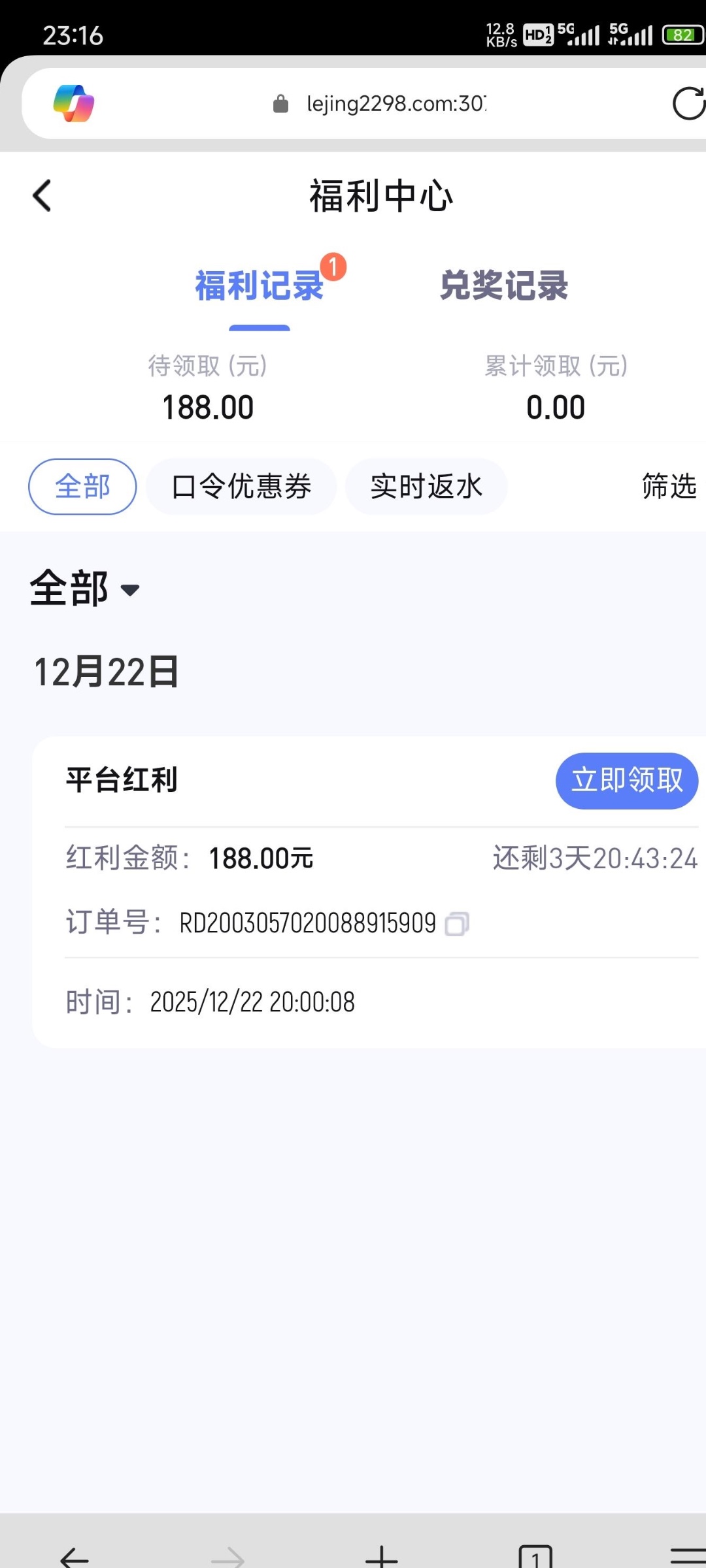Select the 福利记录 tab
The height and width of the screenshot is (1568, 706).
coord(260,286)
